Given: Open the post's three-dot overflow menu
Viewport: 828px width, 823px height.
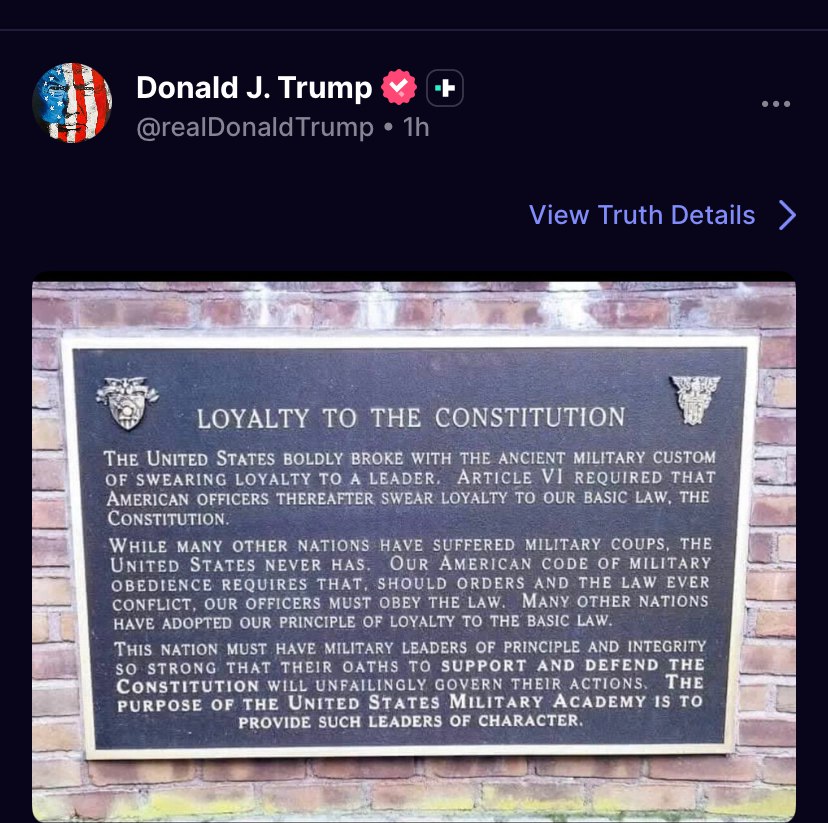Looking at the screenshot, I should [775, 104].
